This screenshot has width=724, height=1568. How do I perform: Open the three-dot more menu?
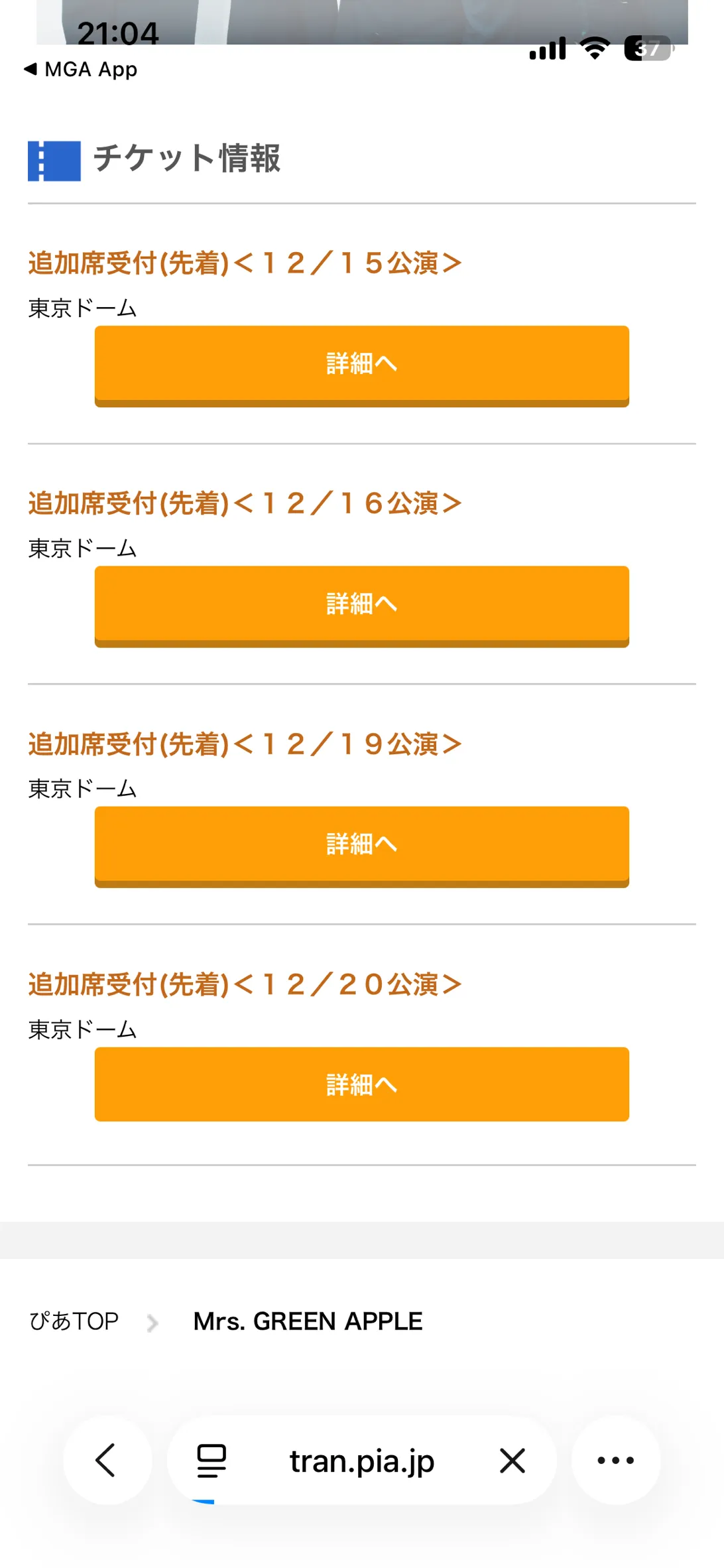point(616,1460)
